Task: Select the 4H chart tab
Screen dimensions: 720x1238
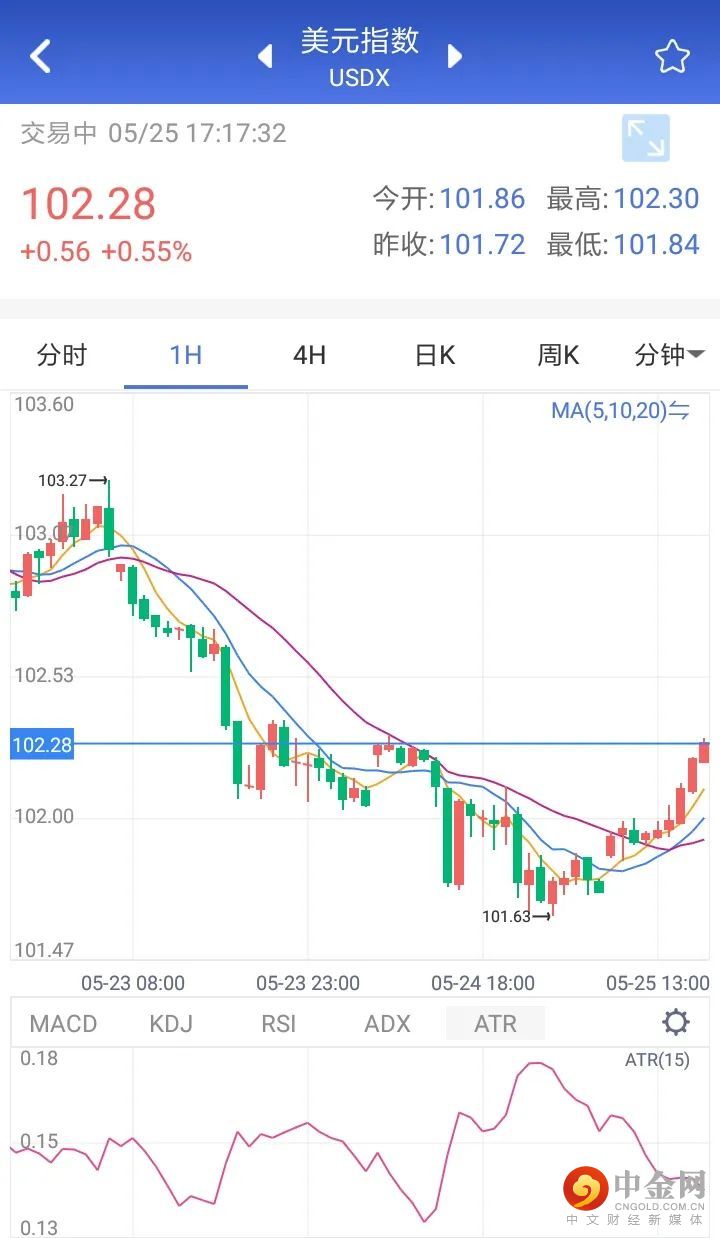Action: point(309,355)
